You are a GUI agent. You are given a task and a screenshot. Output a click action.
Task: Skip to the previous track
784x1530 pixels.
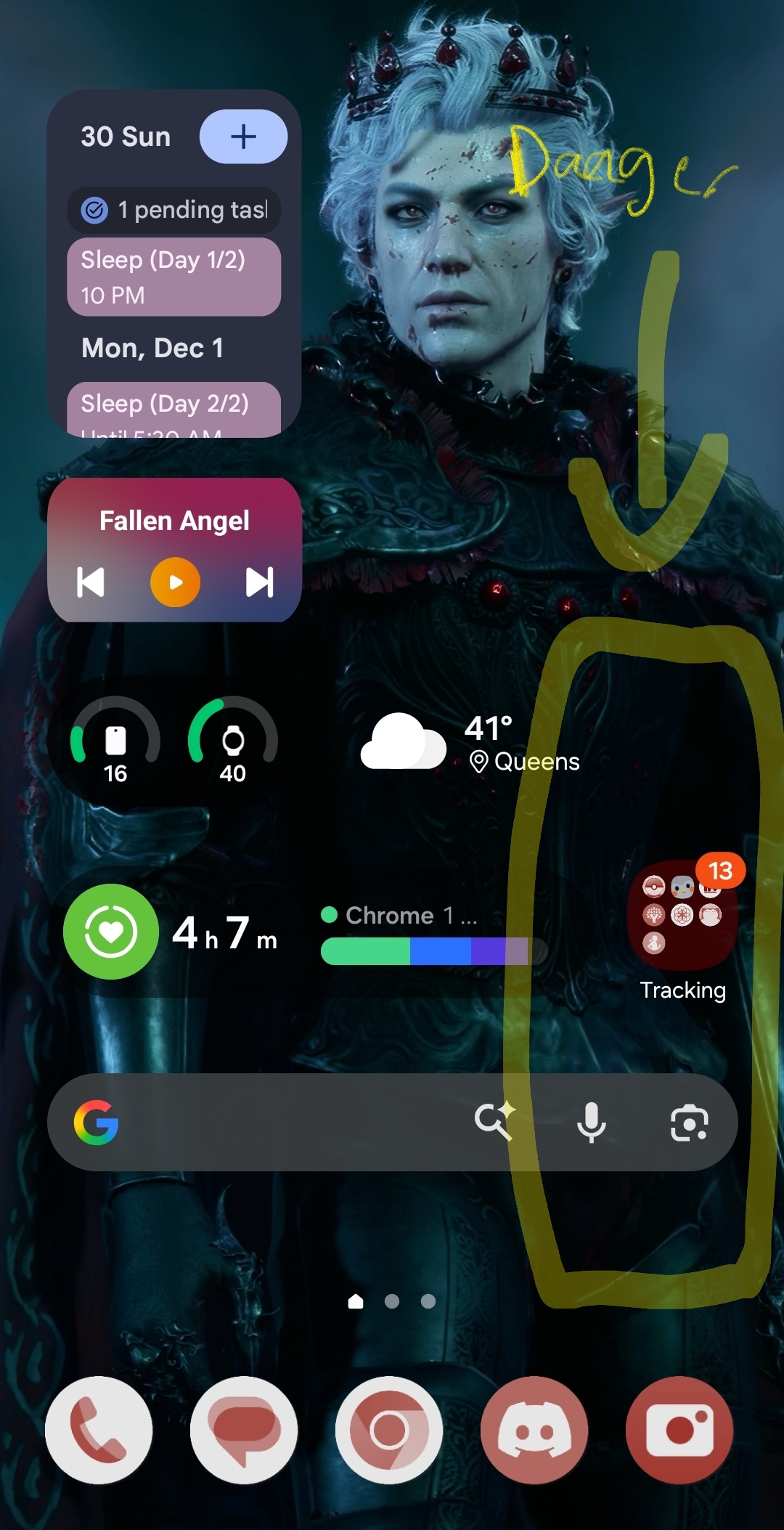(x=91, y=582)
